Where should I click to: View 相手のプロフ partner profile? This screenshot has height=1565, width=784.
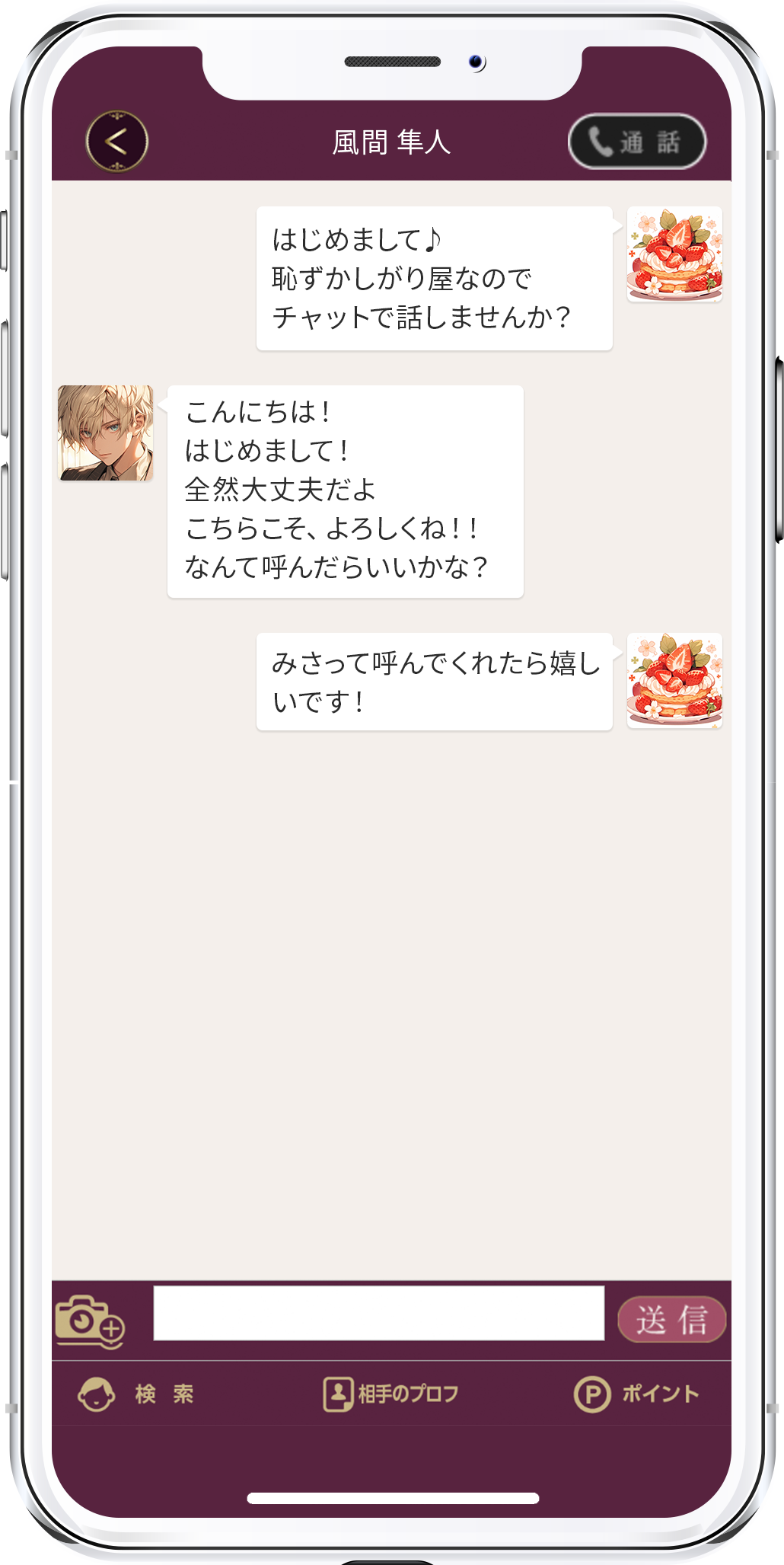coord(391,1394)
